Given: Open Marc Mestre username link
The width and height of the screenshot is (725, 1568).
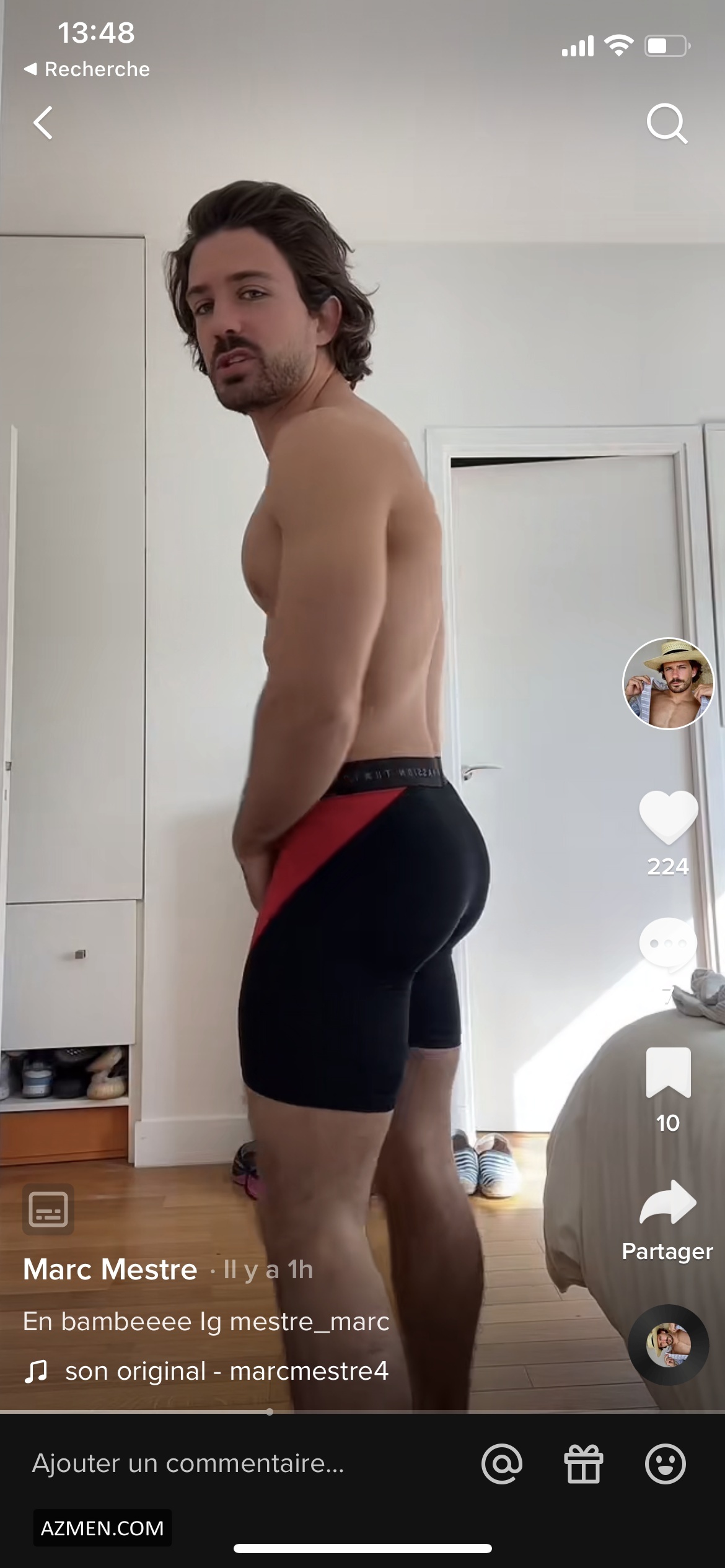Looking at the screenshot, I should 110,1270.
